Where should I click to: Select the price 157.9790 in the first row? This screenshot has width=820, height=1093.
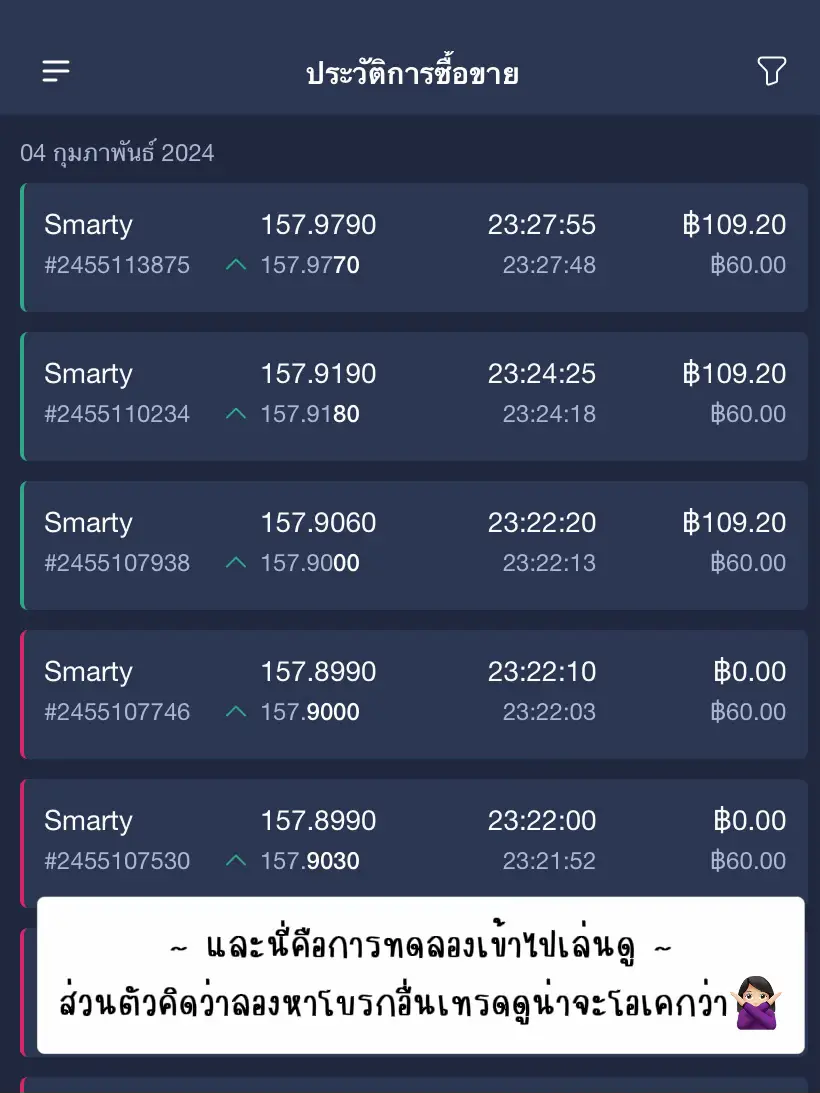click(x=318, y=225)
